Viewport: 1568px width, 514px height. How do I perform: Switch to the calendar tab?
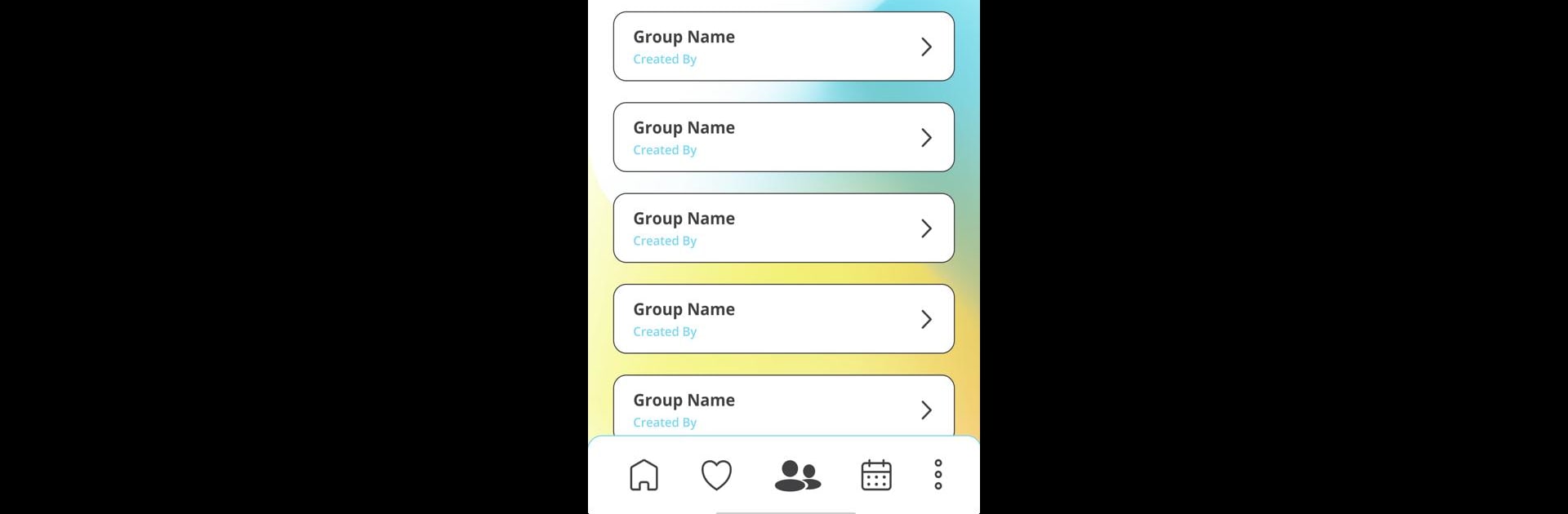pyautogui.click(x=876, y=475)
